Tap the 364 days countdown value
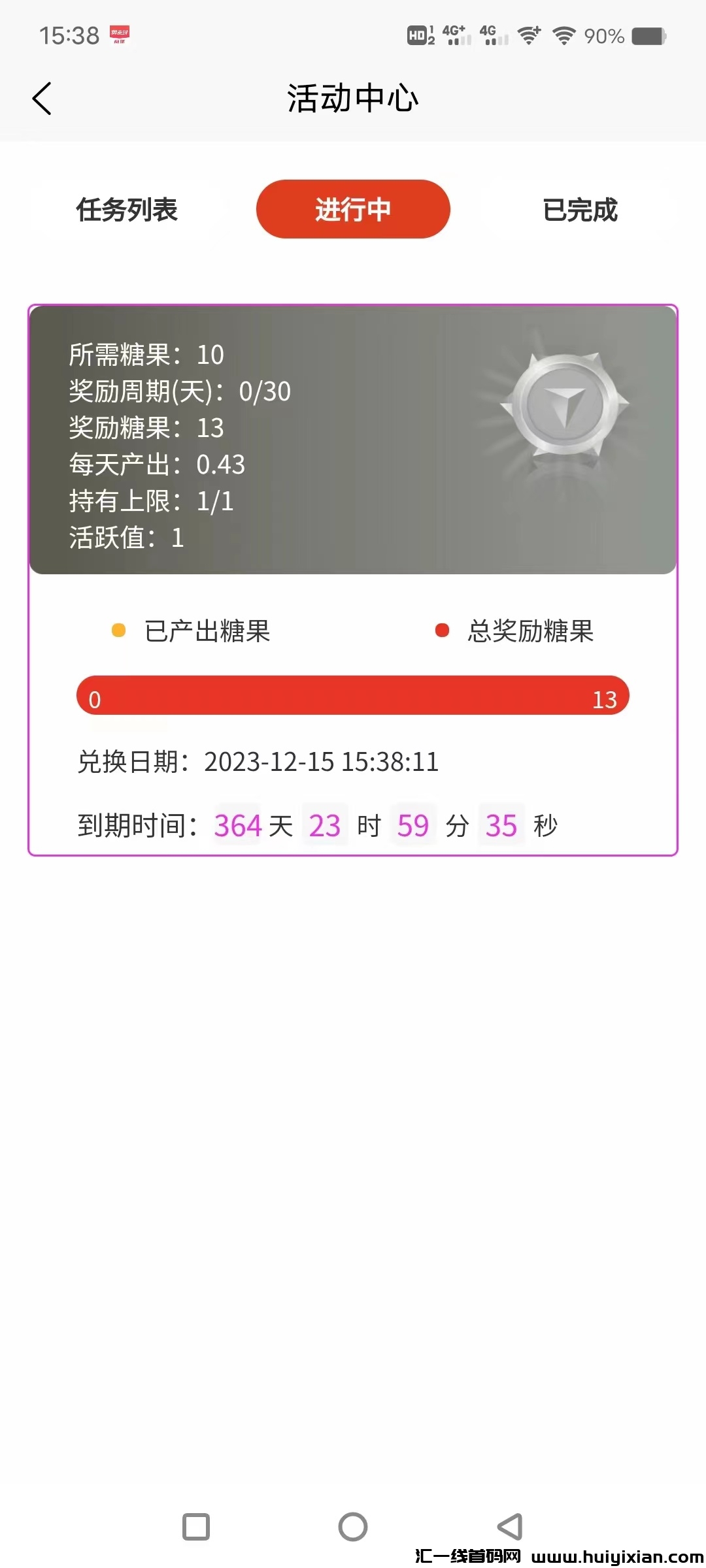This screenshot has height=1568, width=706. pos(238,825)
